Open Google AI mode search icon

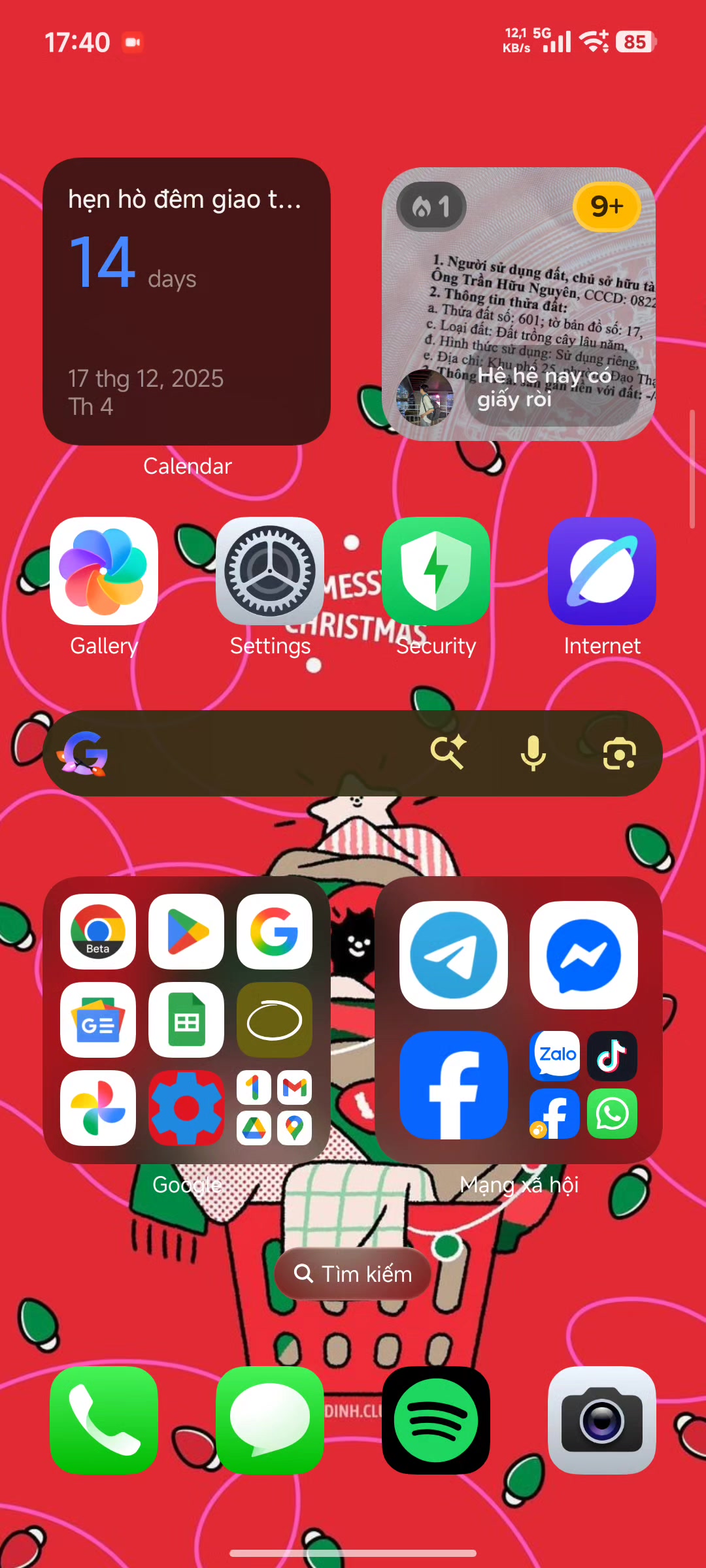point(448,753)
